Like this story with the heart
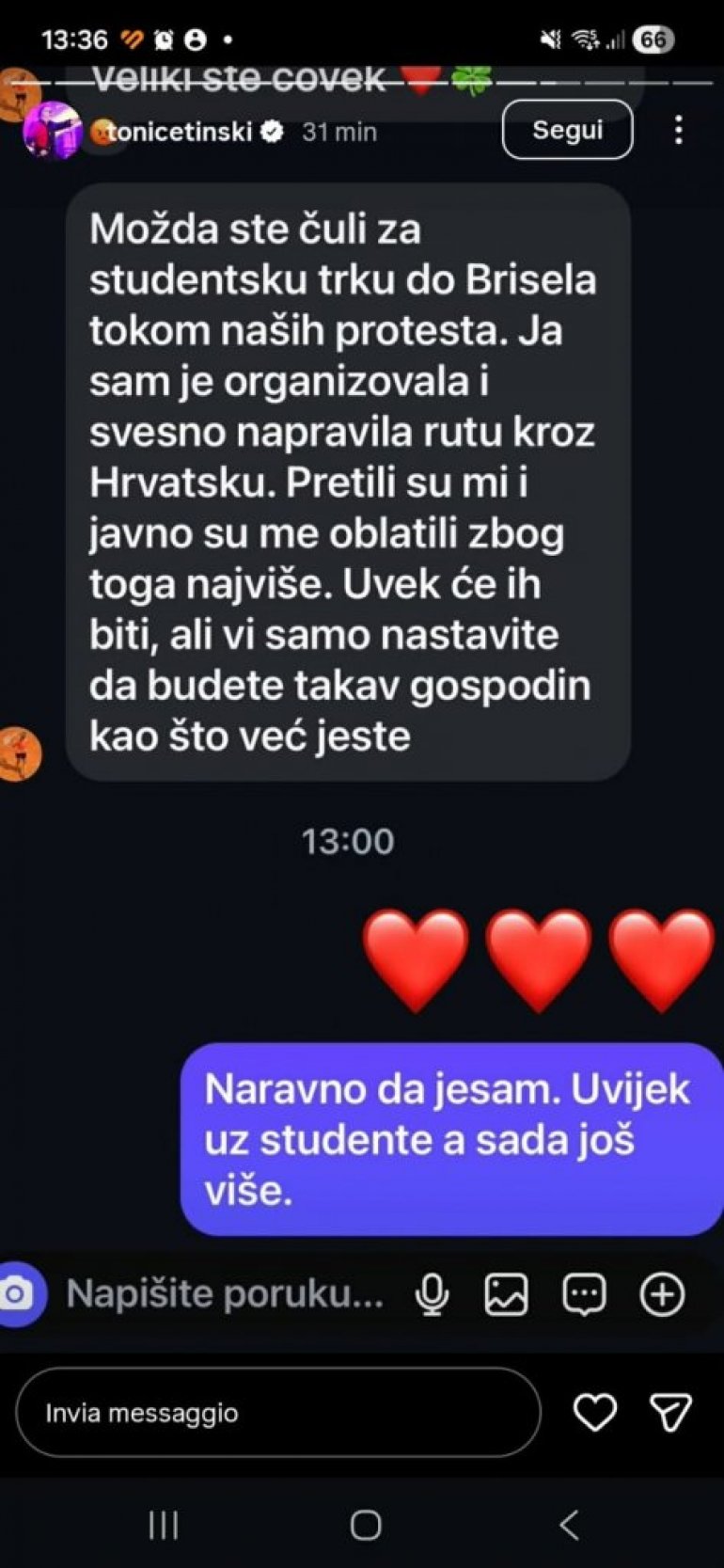 595,1412
